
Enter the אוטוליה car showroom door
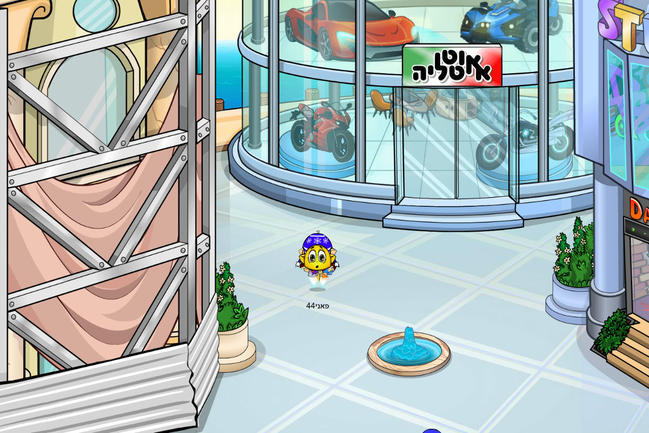[x=453, y=160]
